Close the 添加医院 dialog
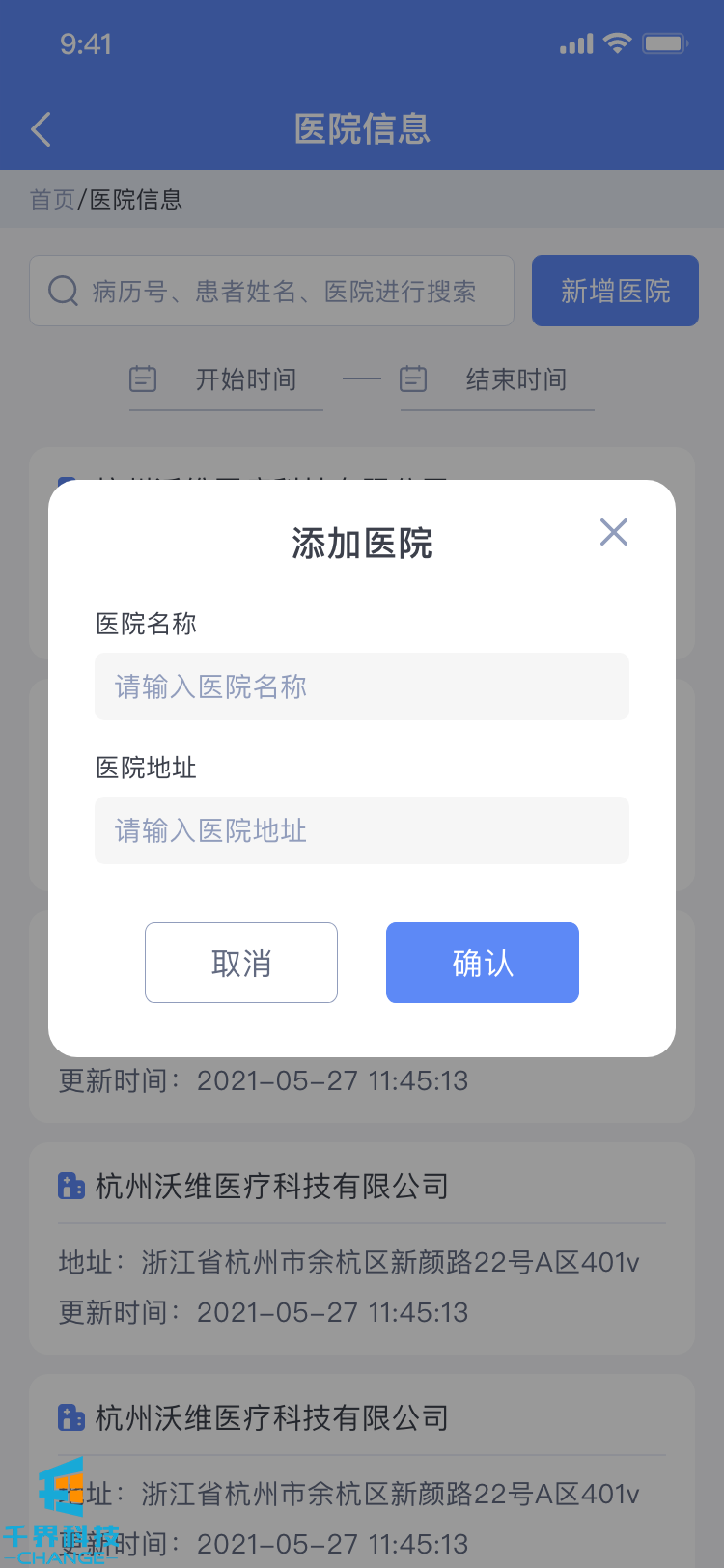The height and width of the screenshot is (1568, 724). coord(613,532)
